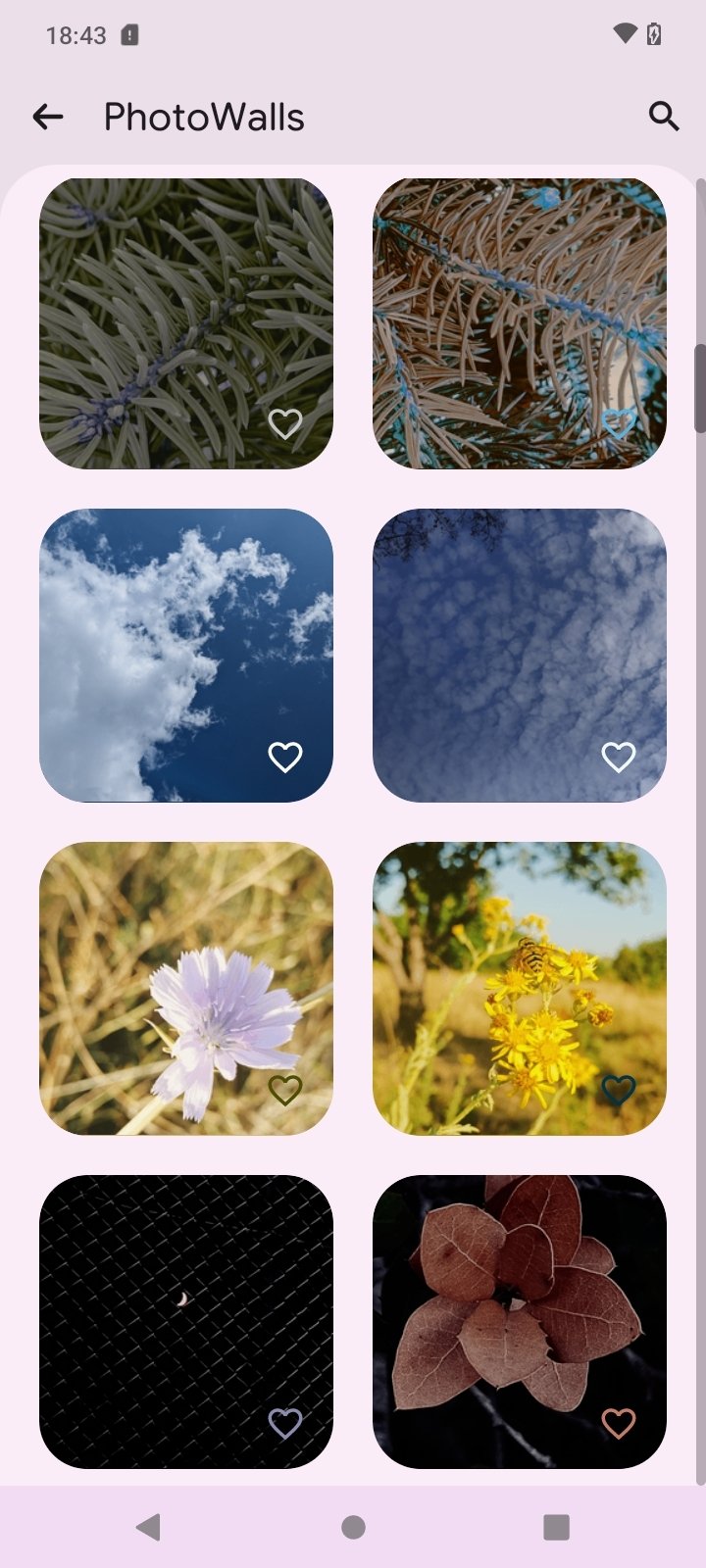Like the hazy speckled clouds wallpaper
Viewport: 706px width, 1568px height.
pyautogui.click(x=618, y=757)
